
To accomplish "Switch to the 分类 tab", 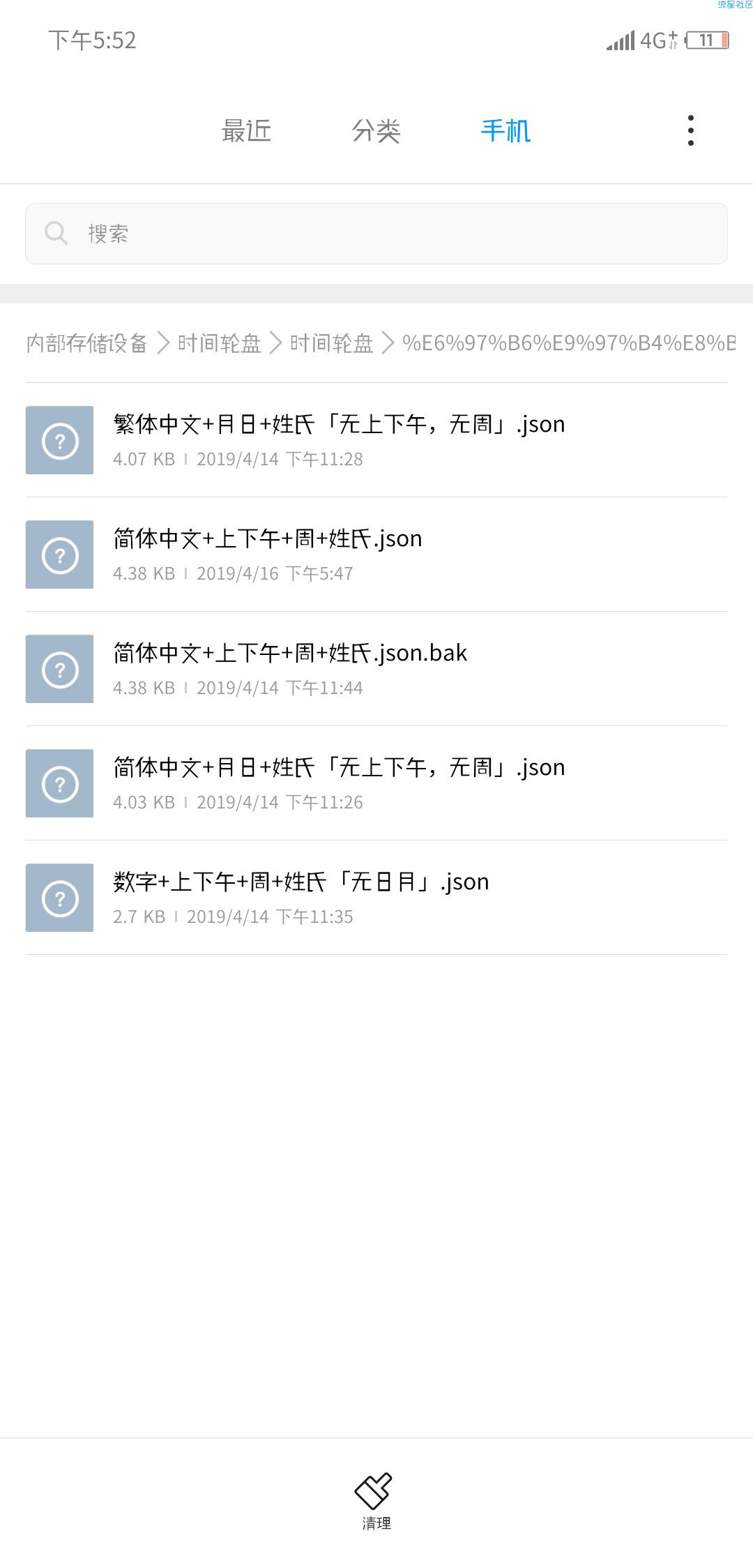I will tap(376, 130).
